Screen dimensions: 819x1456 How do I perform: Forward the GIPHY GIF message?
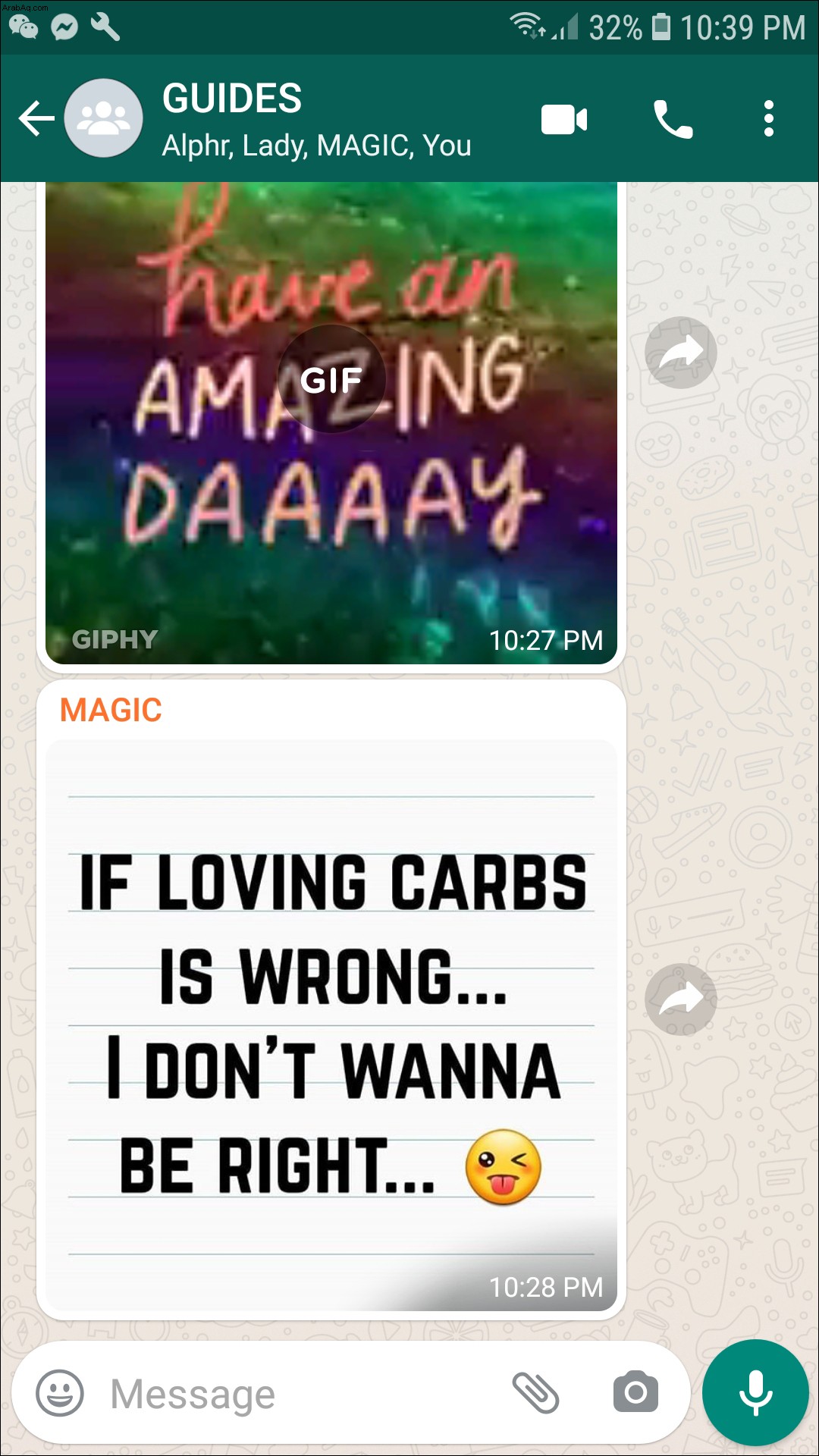coord(680,353)
